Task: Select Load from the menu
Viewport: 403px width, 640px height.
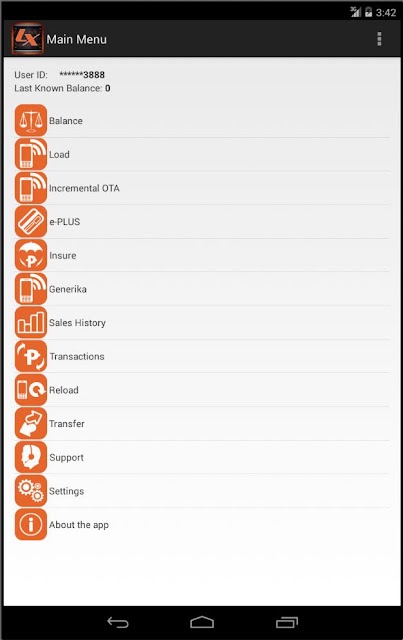Action: 202,154
